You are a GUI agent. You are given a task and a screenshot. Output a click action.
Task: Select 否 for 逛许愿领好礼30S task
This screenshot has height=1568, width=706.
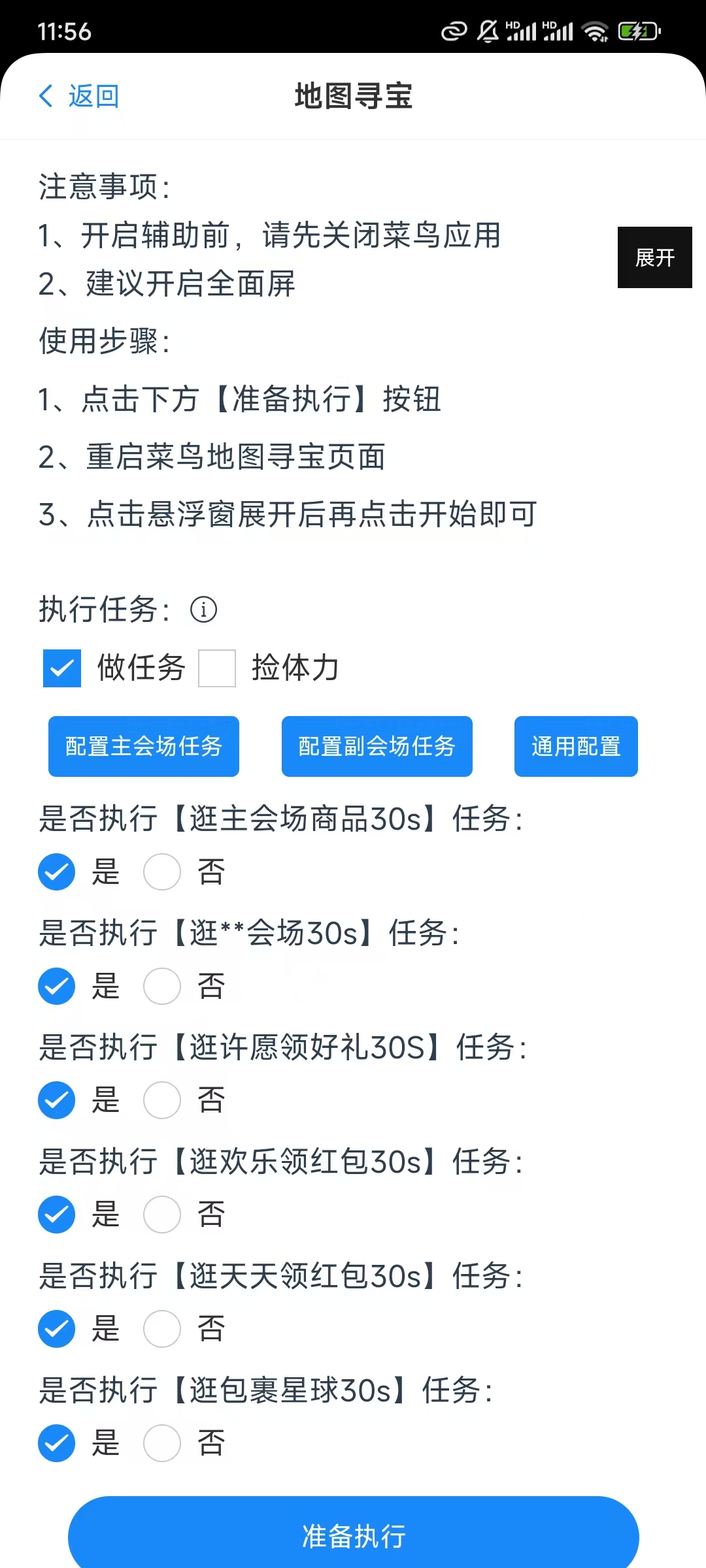(x=162, y=1100)
